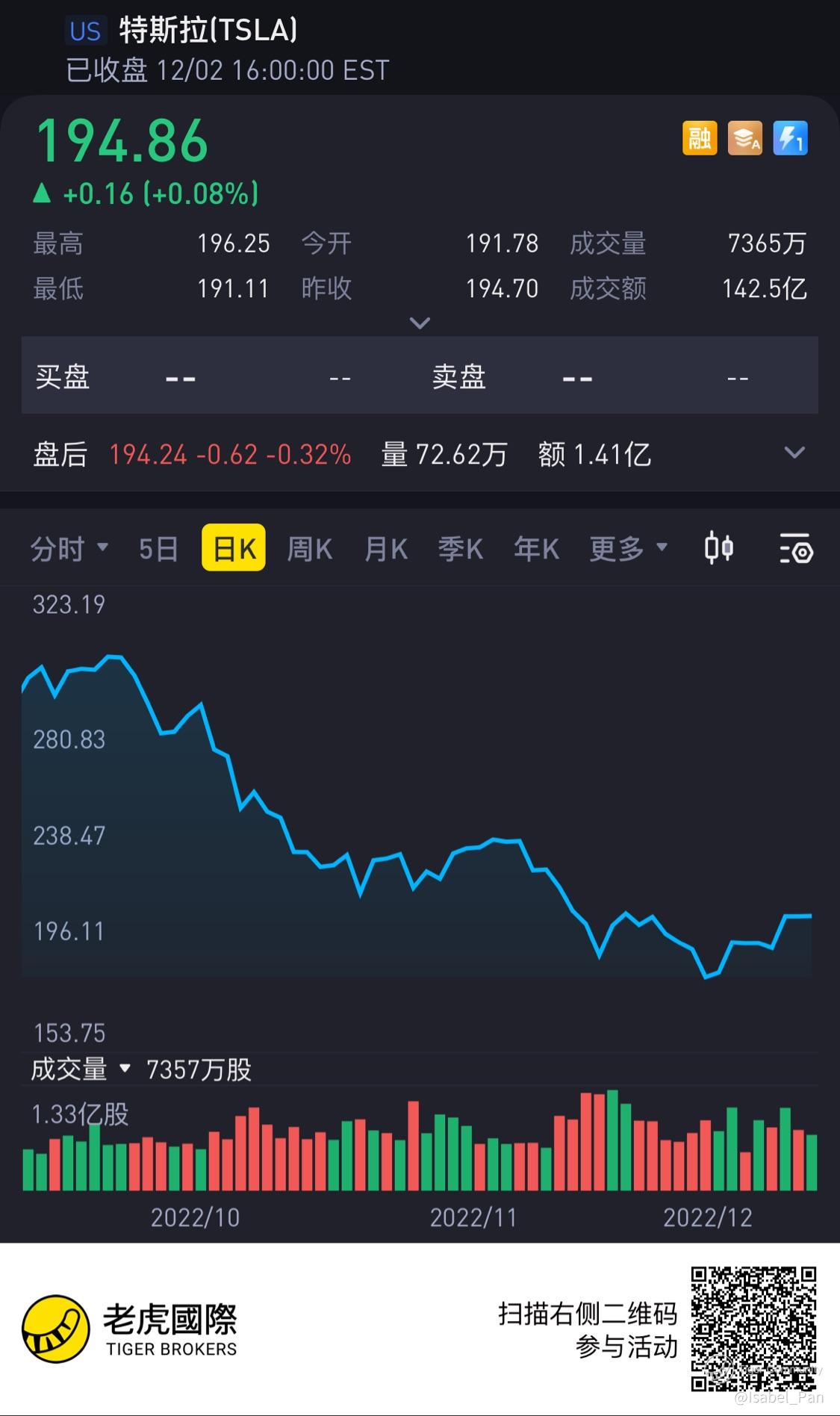Show the 月K chart
Screen dimensions: 840x1416
(385, 549)
